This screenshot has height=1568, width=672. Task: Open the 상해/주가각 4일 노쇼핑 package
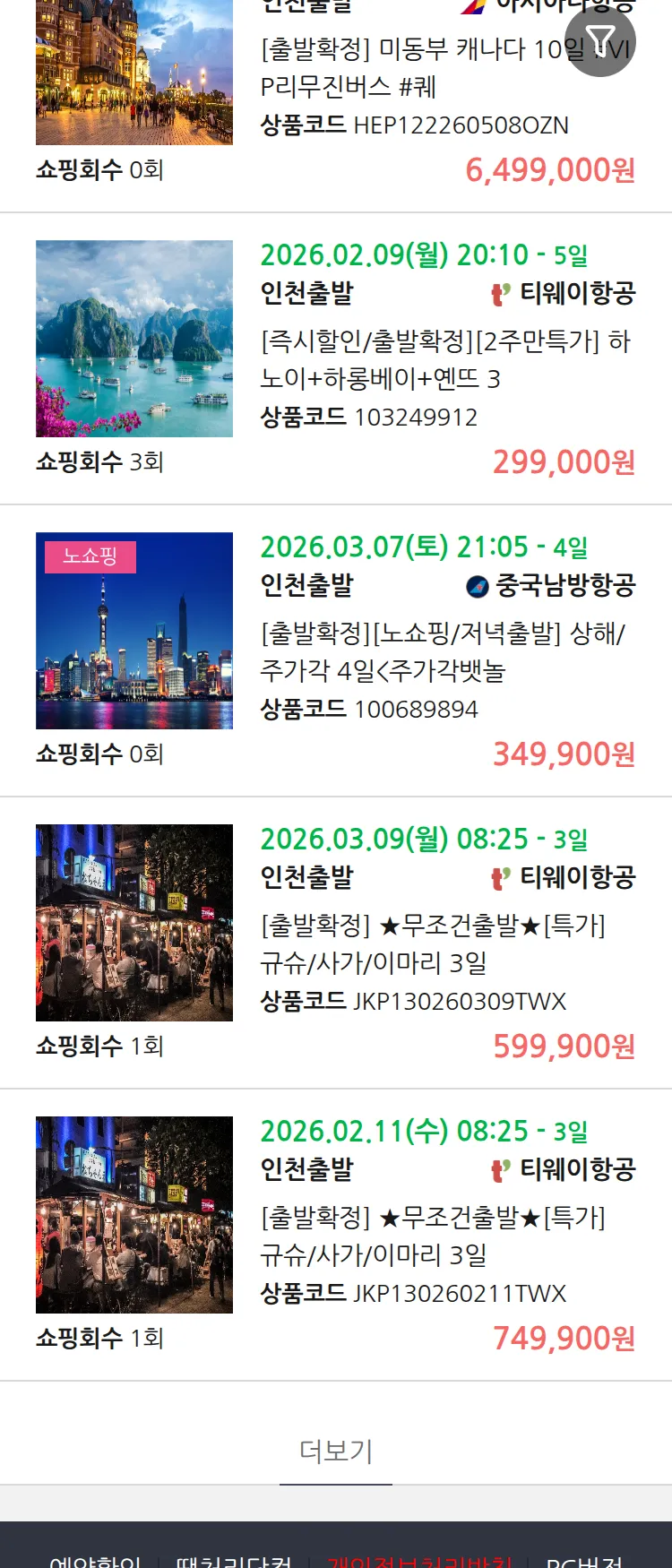coord(443,652)
